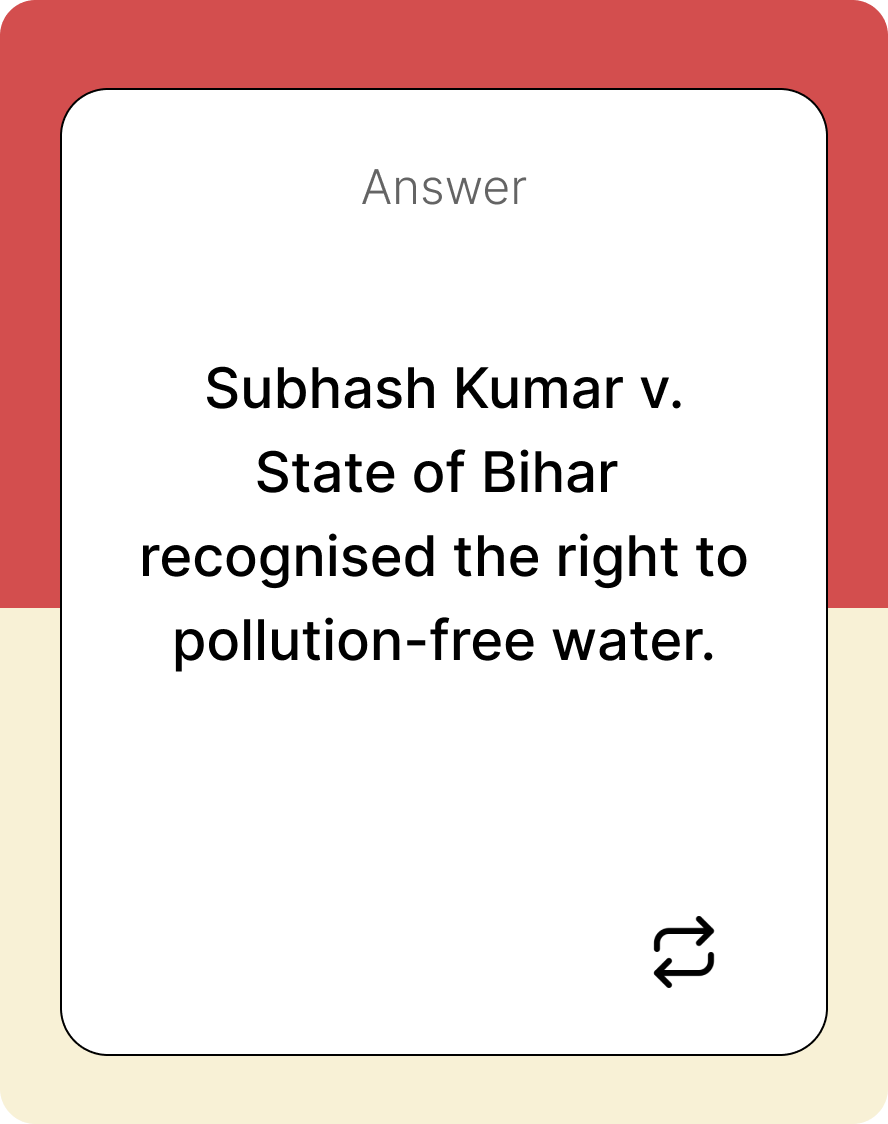Tap the Subhash Kumar answer card

pyautogui.click(x=444, y=515)
